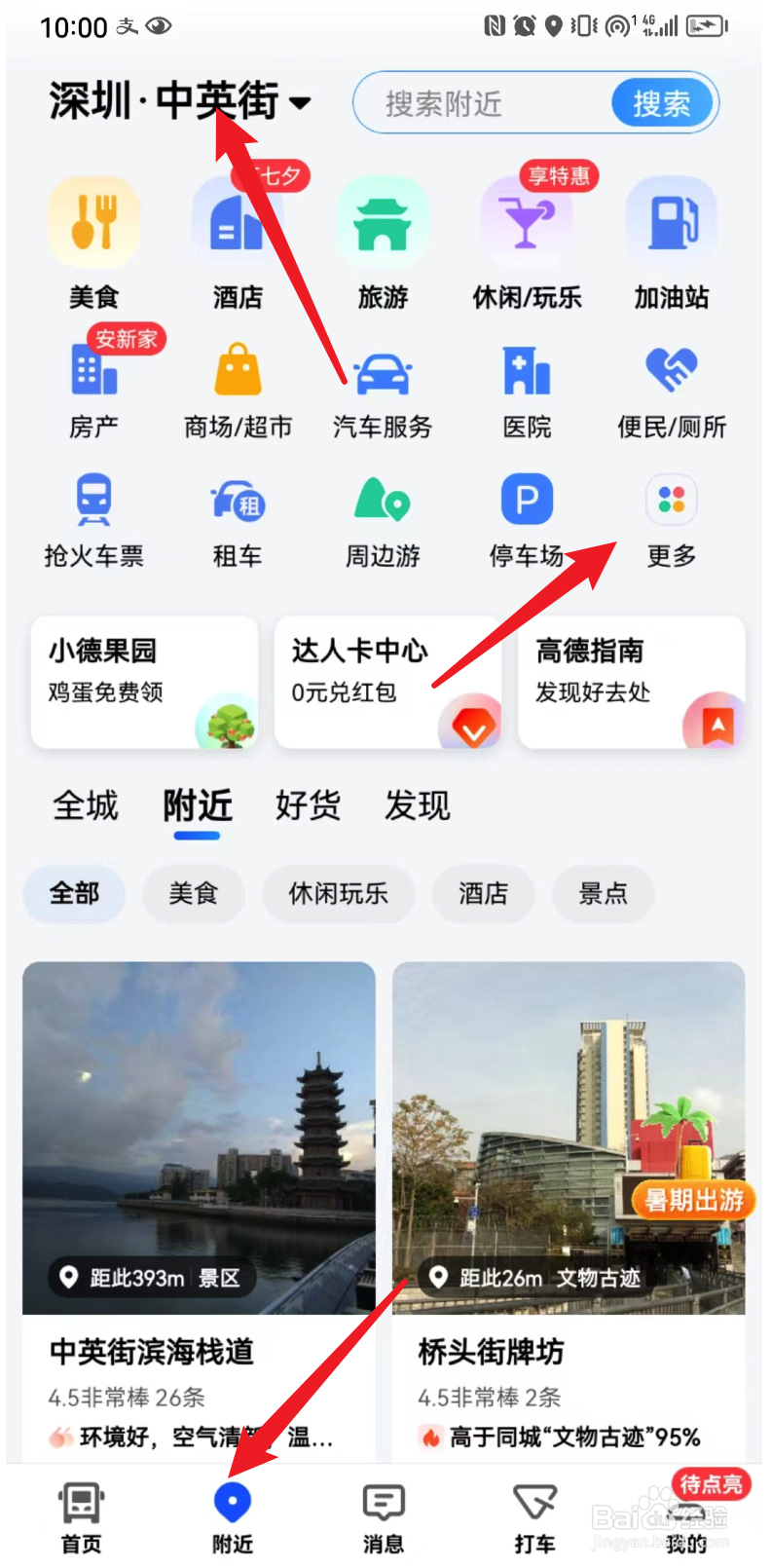Switch to the 全城 tab
Screen dimensions: 771x1568
click(86, 805)
